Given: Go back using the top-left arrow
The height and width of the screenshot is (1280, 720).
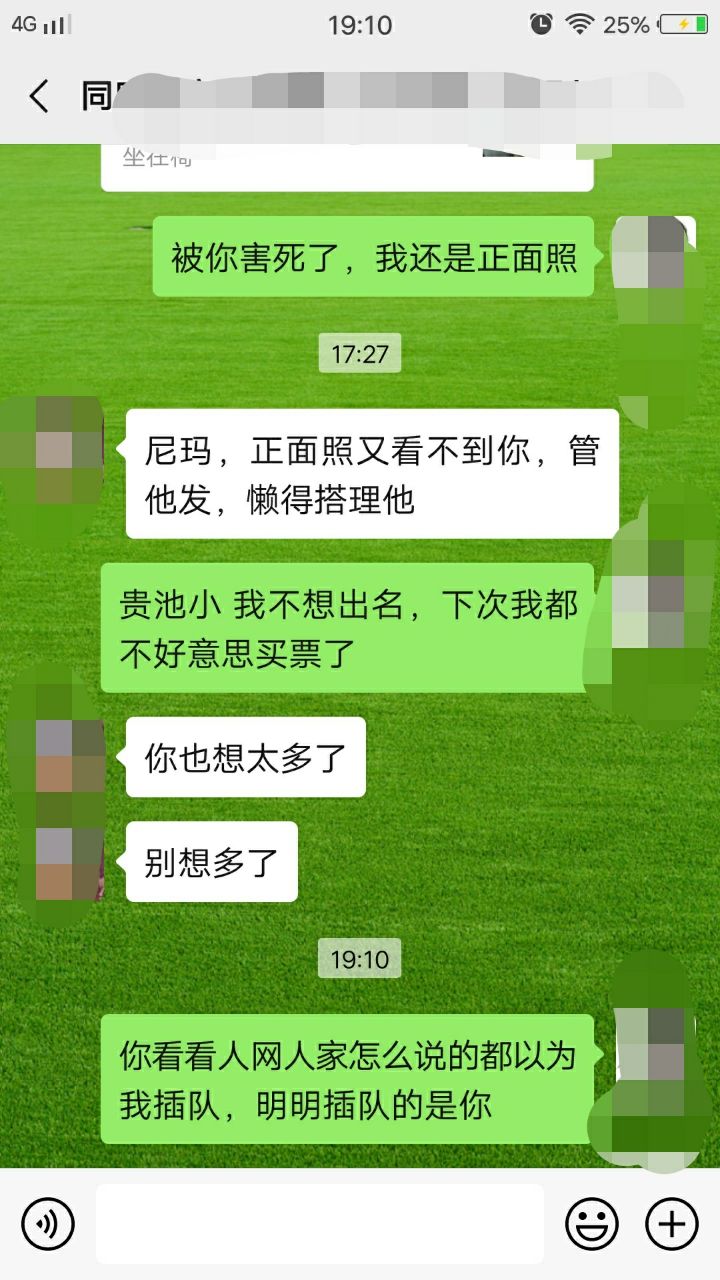Looking at the screenshot, I should pyautogui.click(x=38, y=97).
